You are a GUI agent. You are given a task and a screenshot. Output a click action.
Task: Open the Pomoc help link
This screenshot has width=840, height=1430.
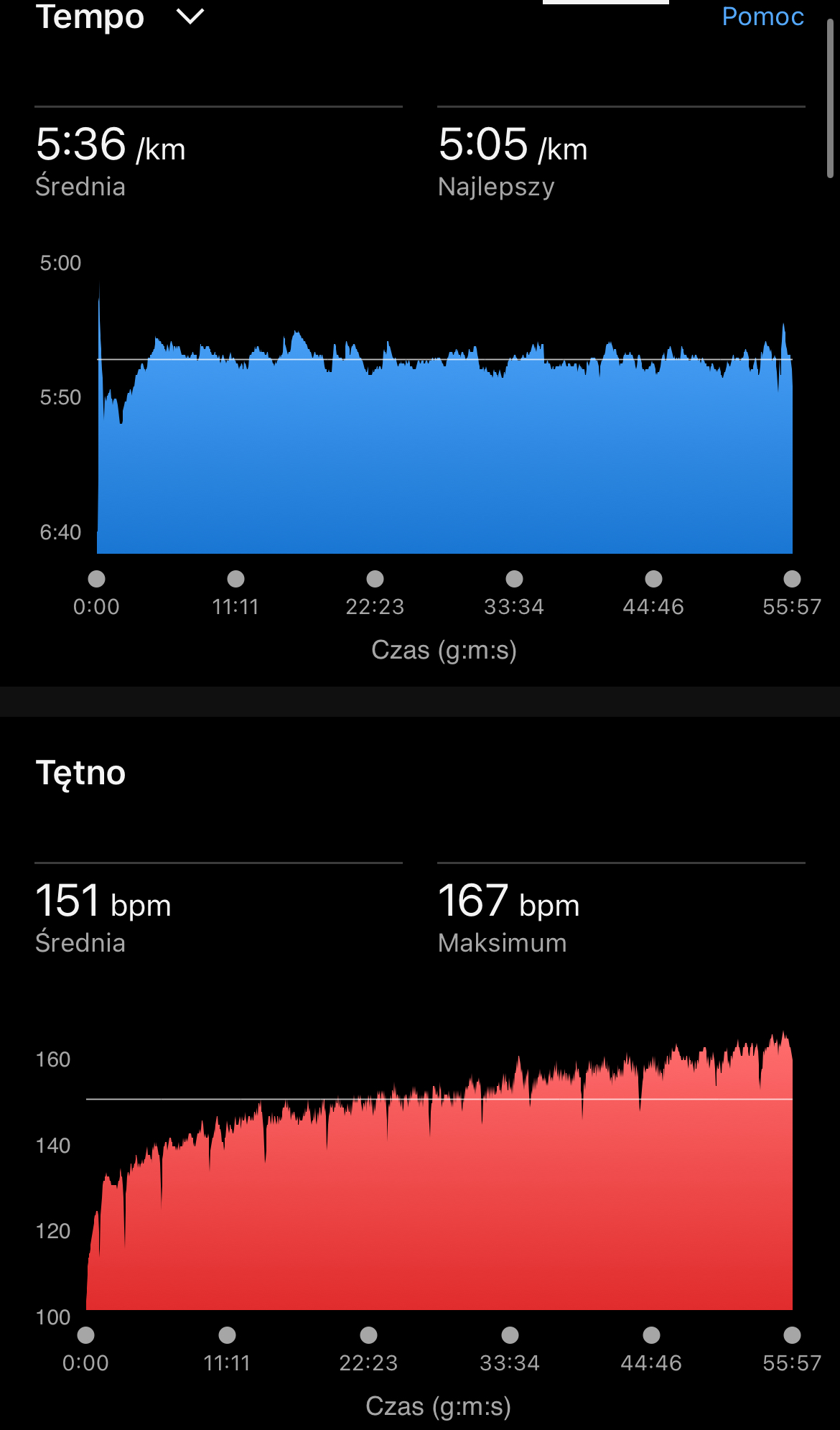[x=762, y=17]
